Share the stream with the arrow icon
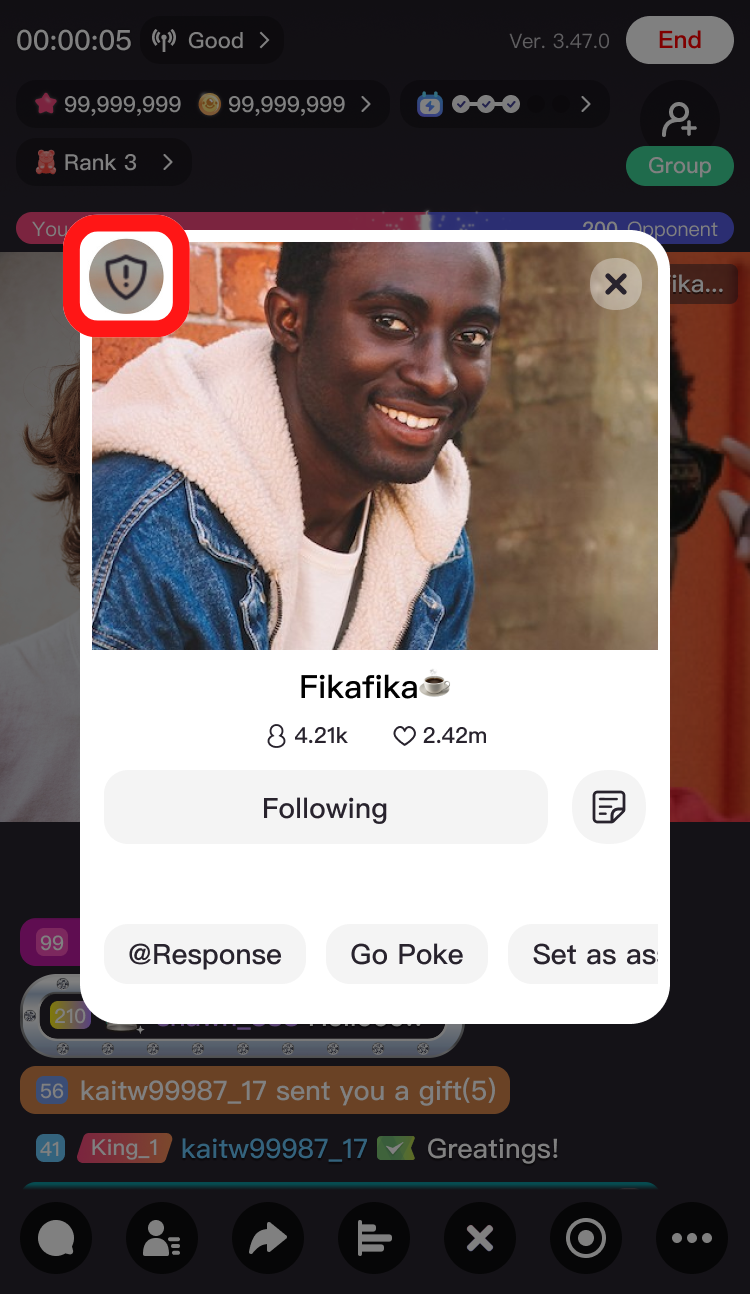Image resolution: width=750 pixels, height=1294 pixels. 268,1239
